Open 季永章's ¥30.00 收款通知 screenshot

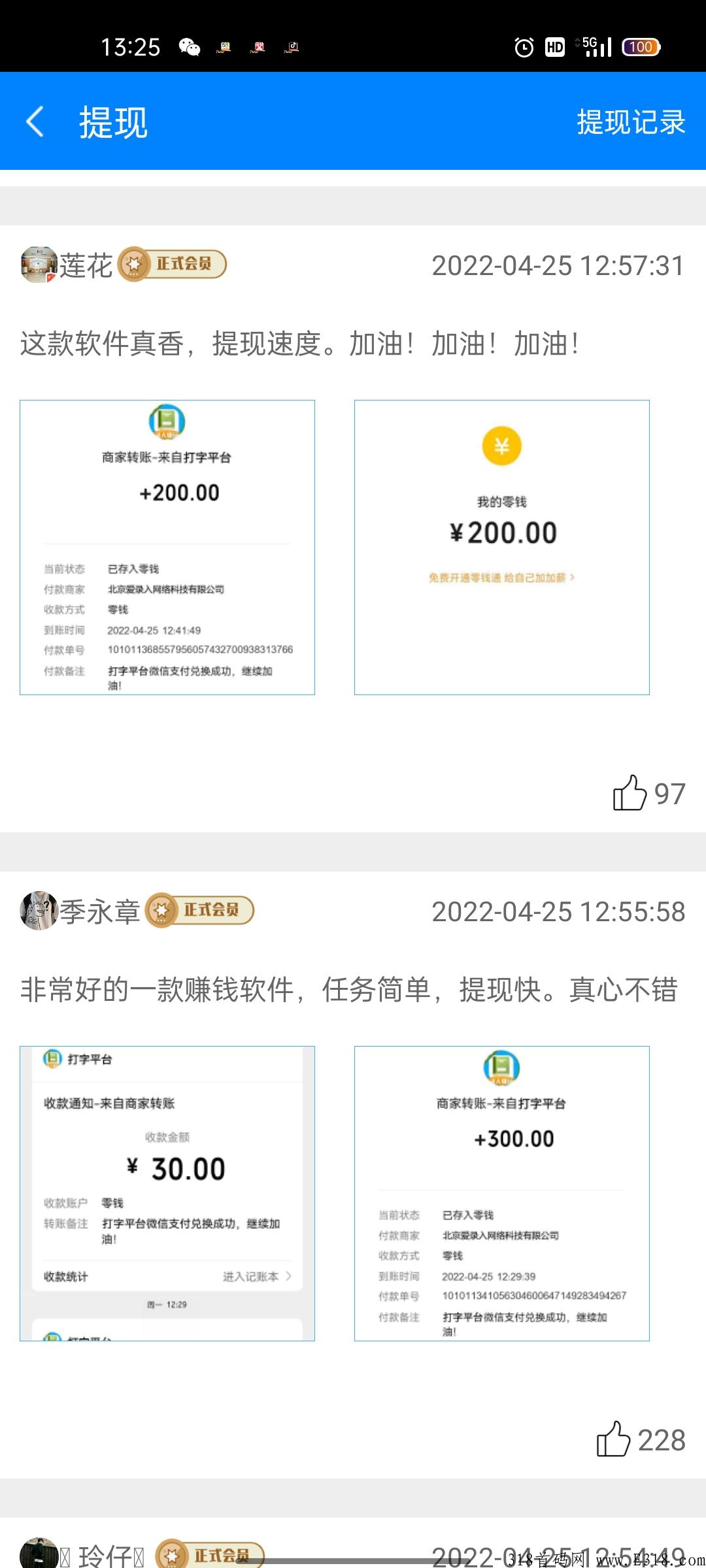pyautogui.click(x=167, y=1194)
